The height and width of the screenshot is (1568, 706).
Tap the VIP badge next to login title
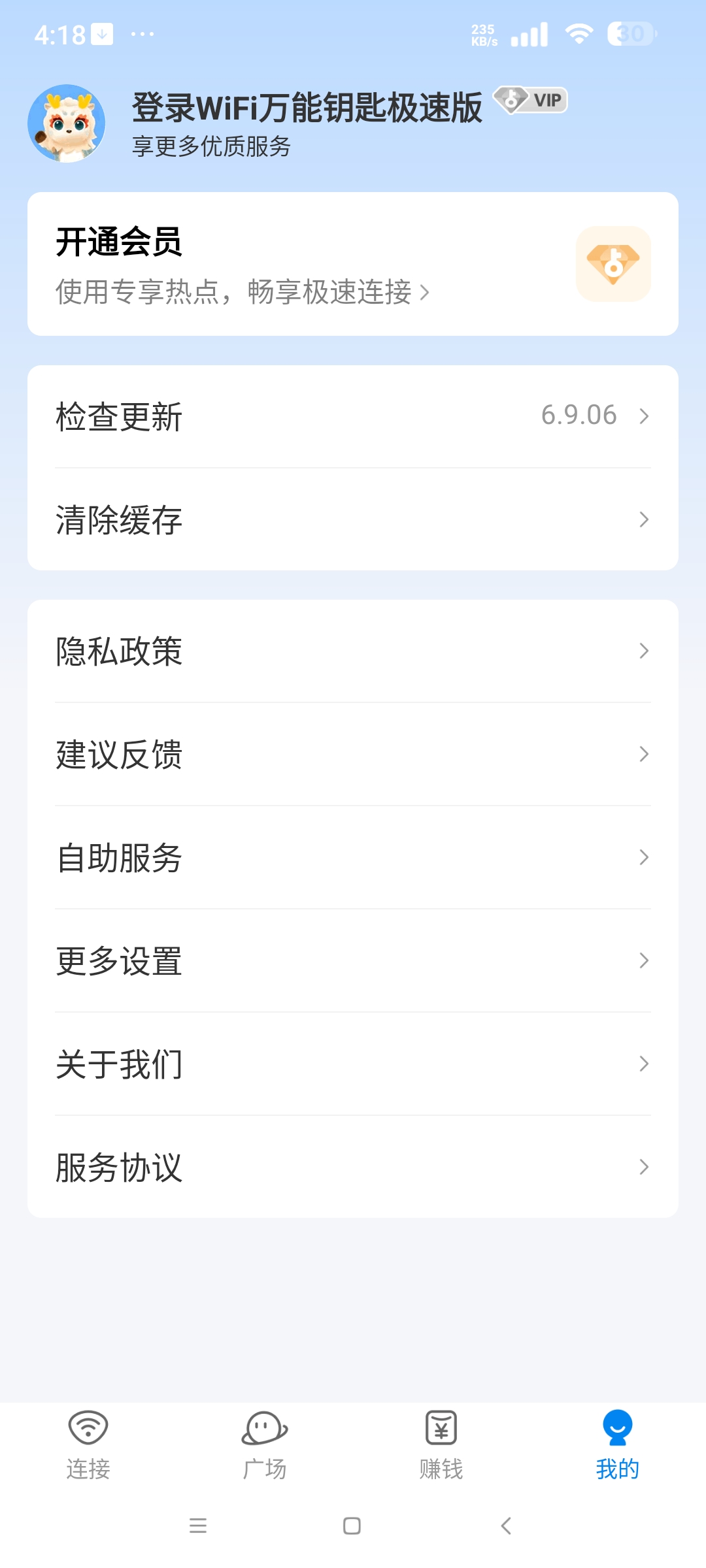[x=529, y=101]
